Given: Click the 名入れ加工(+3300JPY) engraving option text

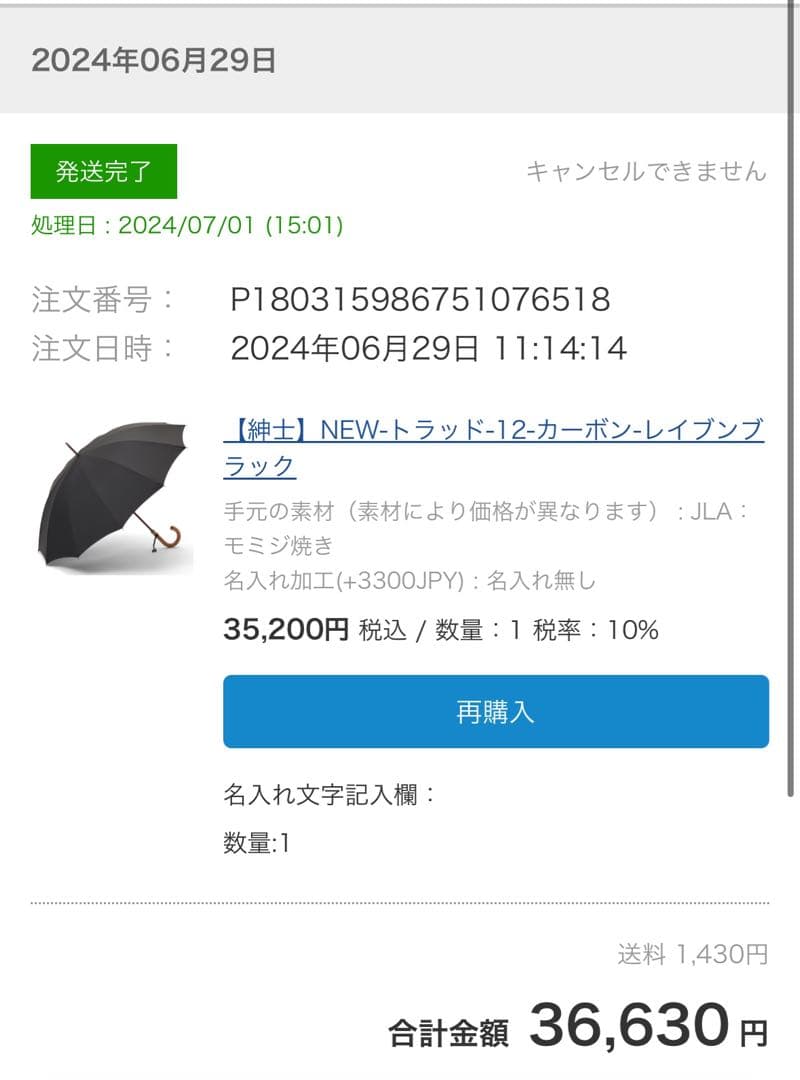Looking at the screenshot, I should click(x=340, y=580).
